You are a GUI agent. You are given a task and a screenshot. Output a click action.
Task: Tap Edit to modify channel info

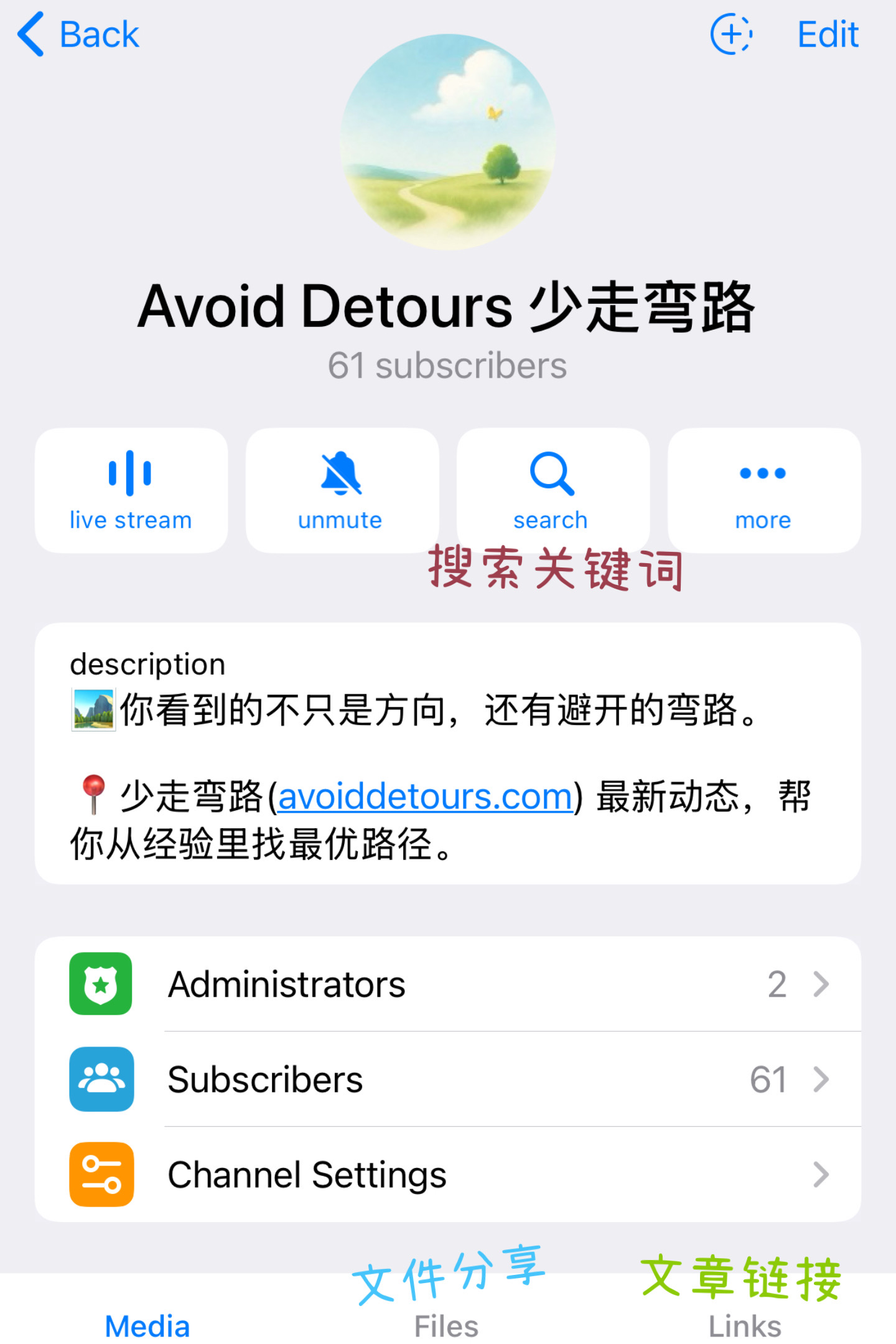[x=826, y=34]
